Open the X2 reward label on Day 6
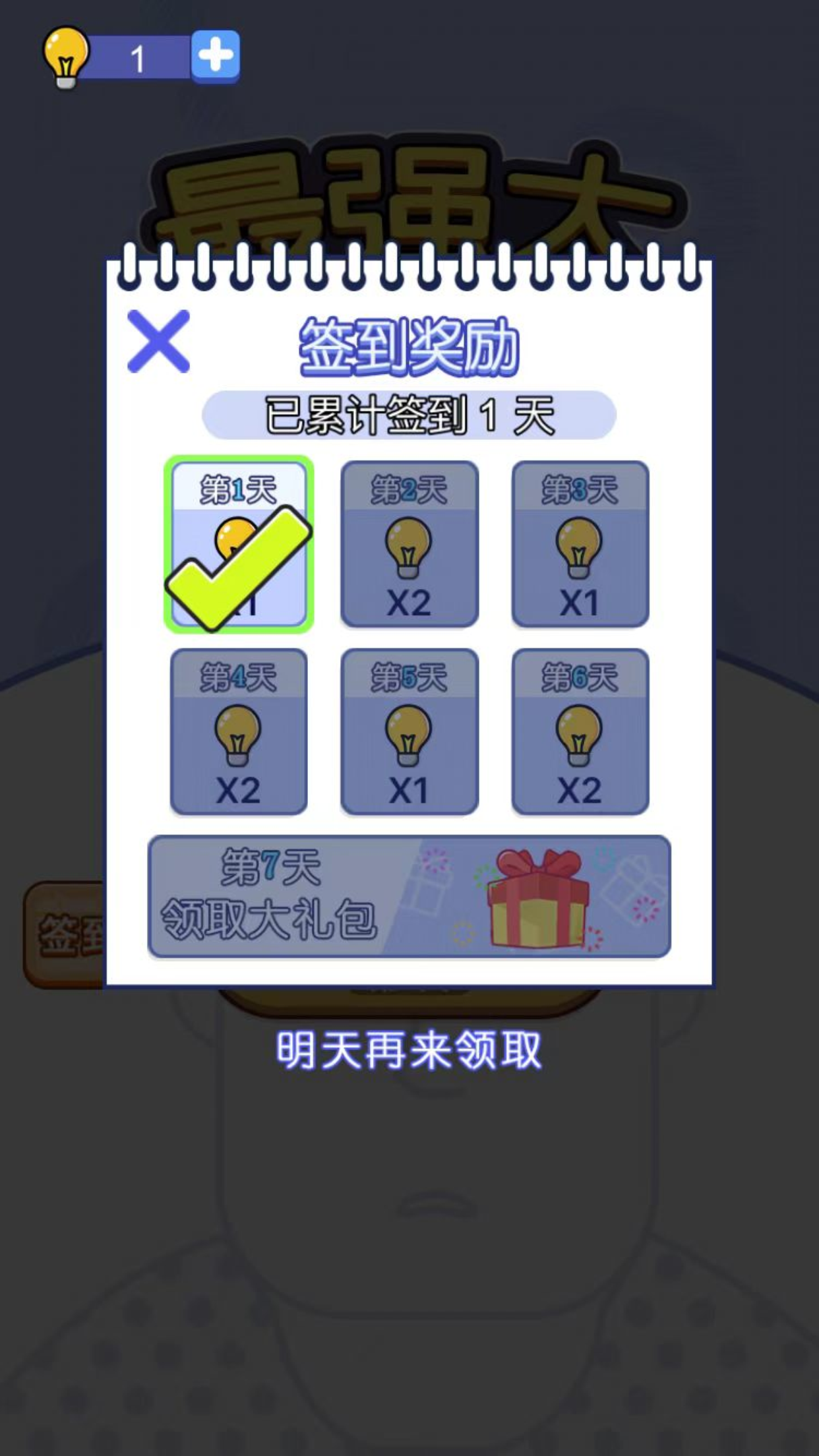This screenshot has width=819, height=1456. (580, 791)
